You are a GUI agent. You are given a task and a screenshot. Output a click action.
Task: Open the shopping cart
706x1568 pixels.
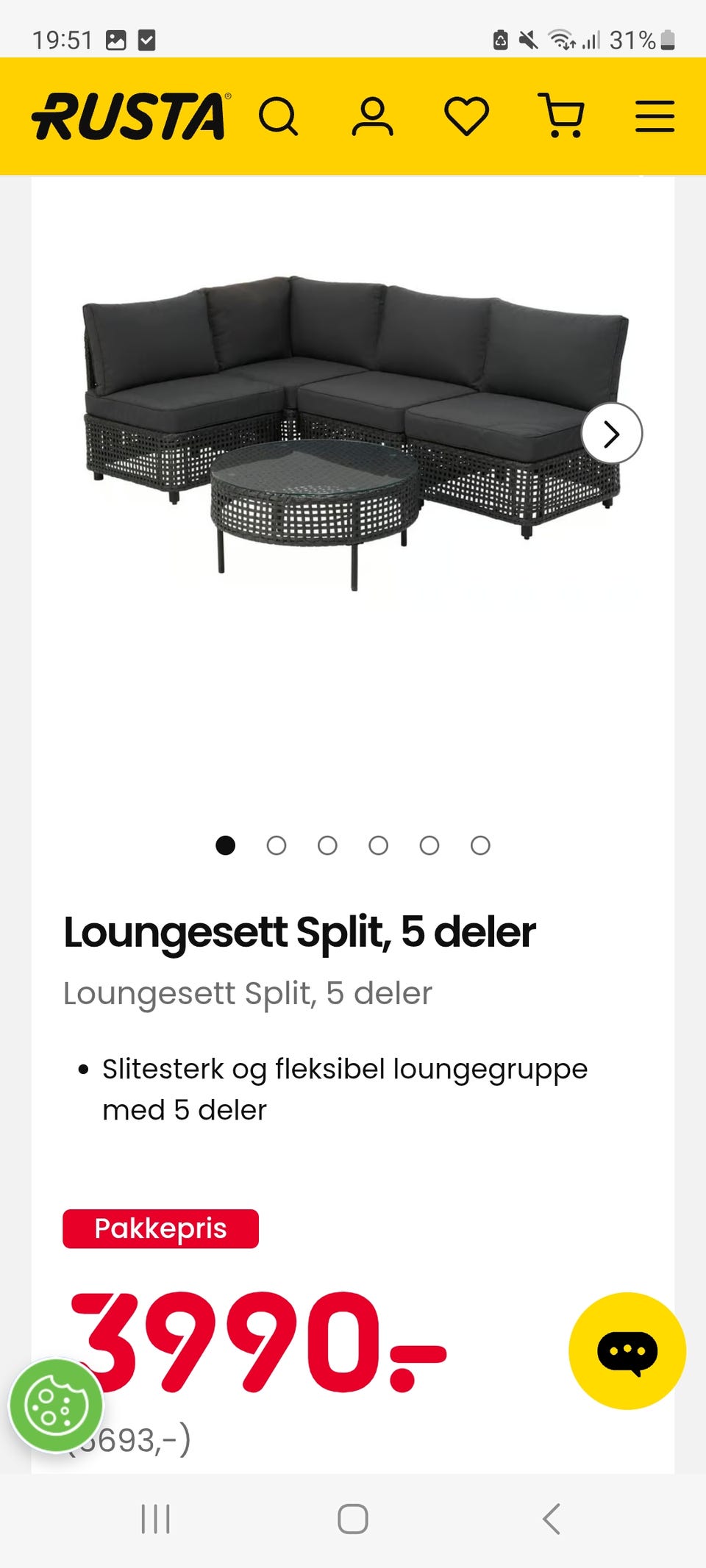point(562,115)
